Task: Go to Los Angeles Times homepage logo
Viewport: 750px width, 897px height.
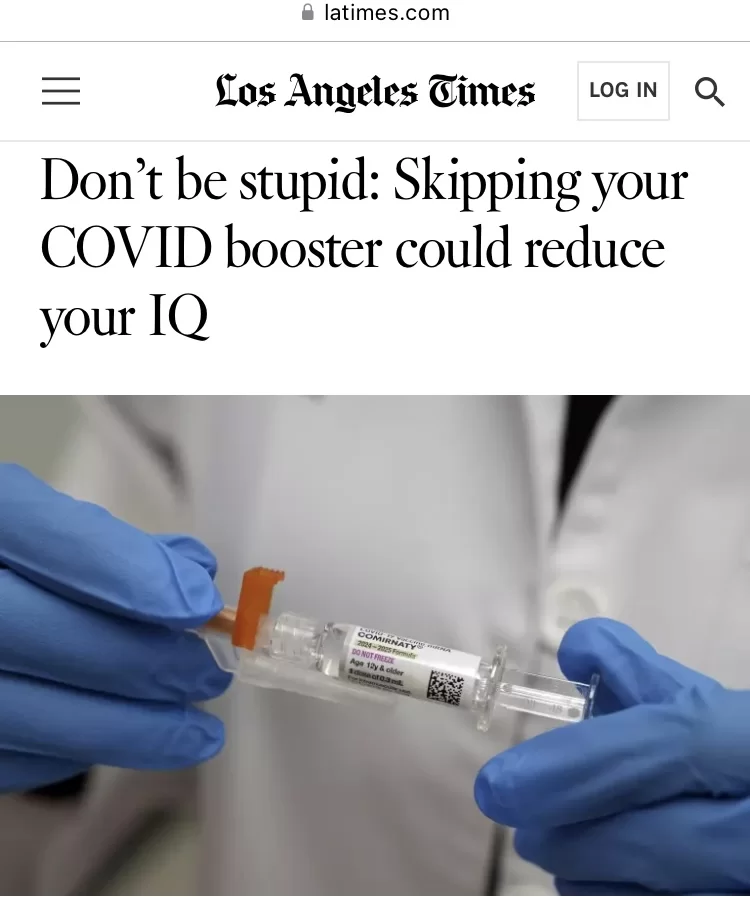Action: [x=375, y=92]
